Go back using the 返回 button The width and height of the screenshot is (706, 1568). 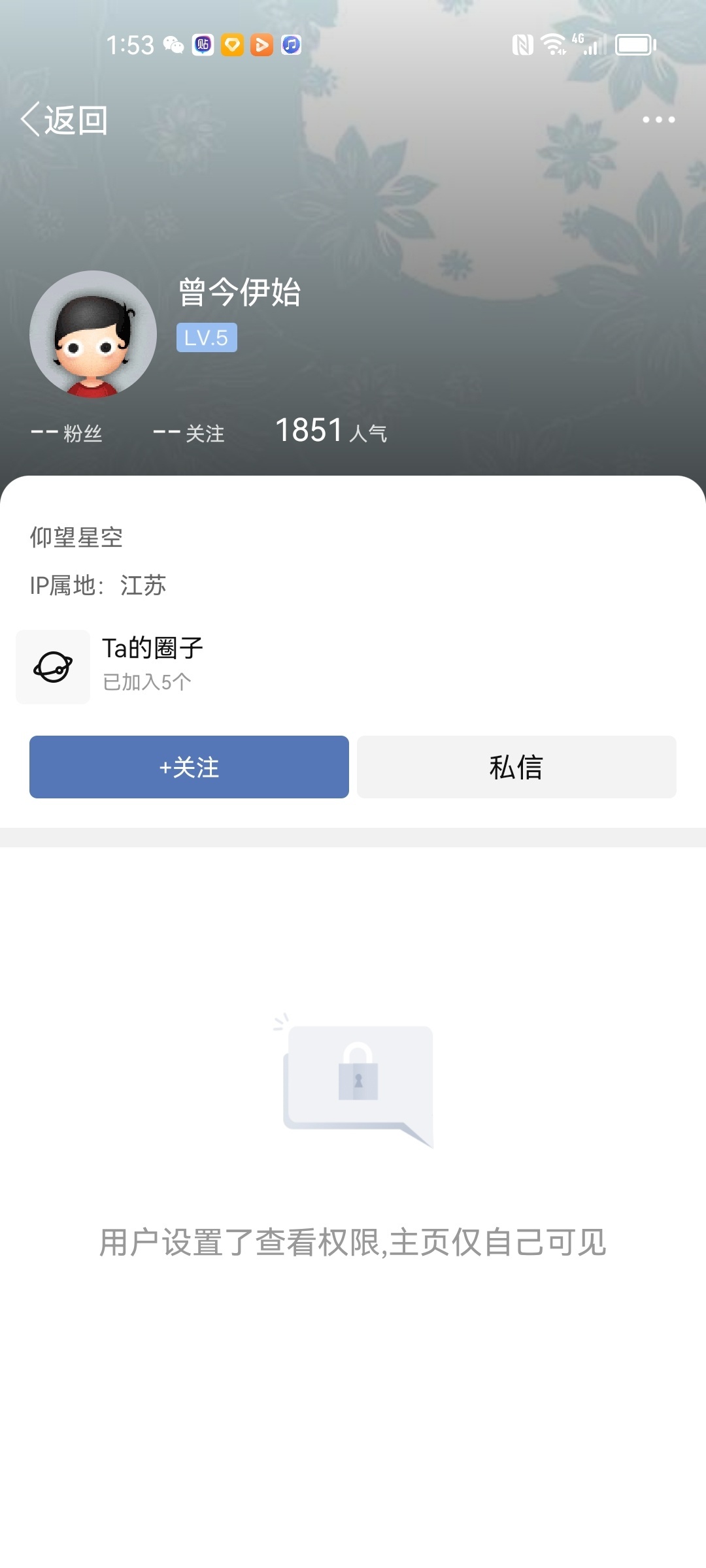pyautogui.click(x=64, y=120)
